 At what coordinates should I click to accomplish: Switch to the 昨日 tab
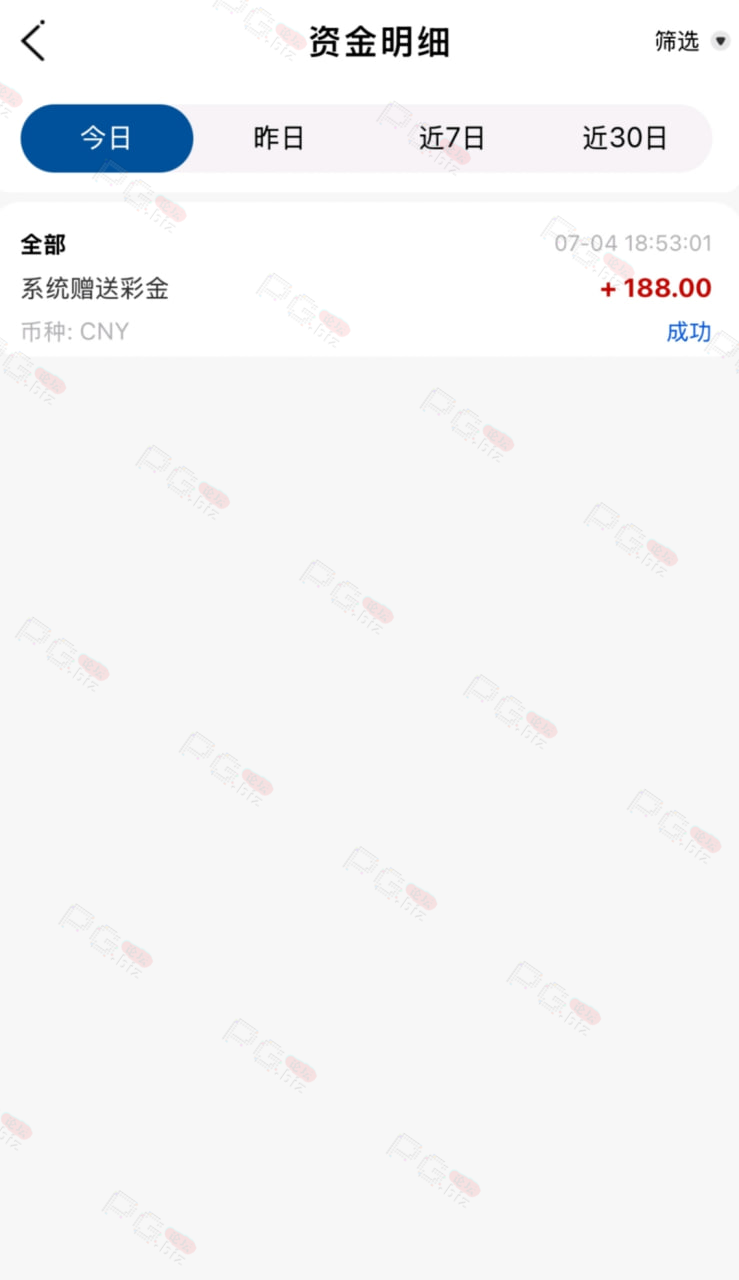click(x=277, y=139)
